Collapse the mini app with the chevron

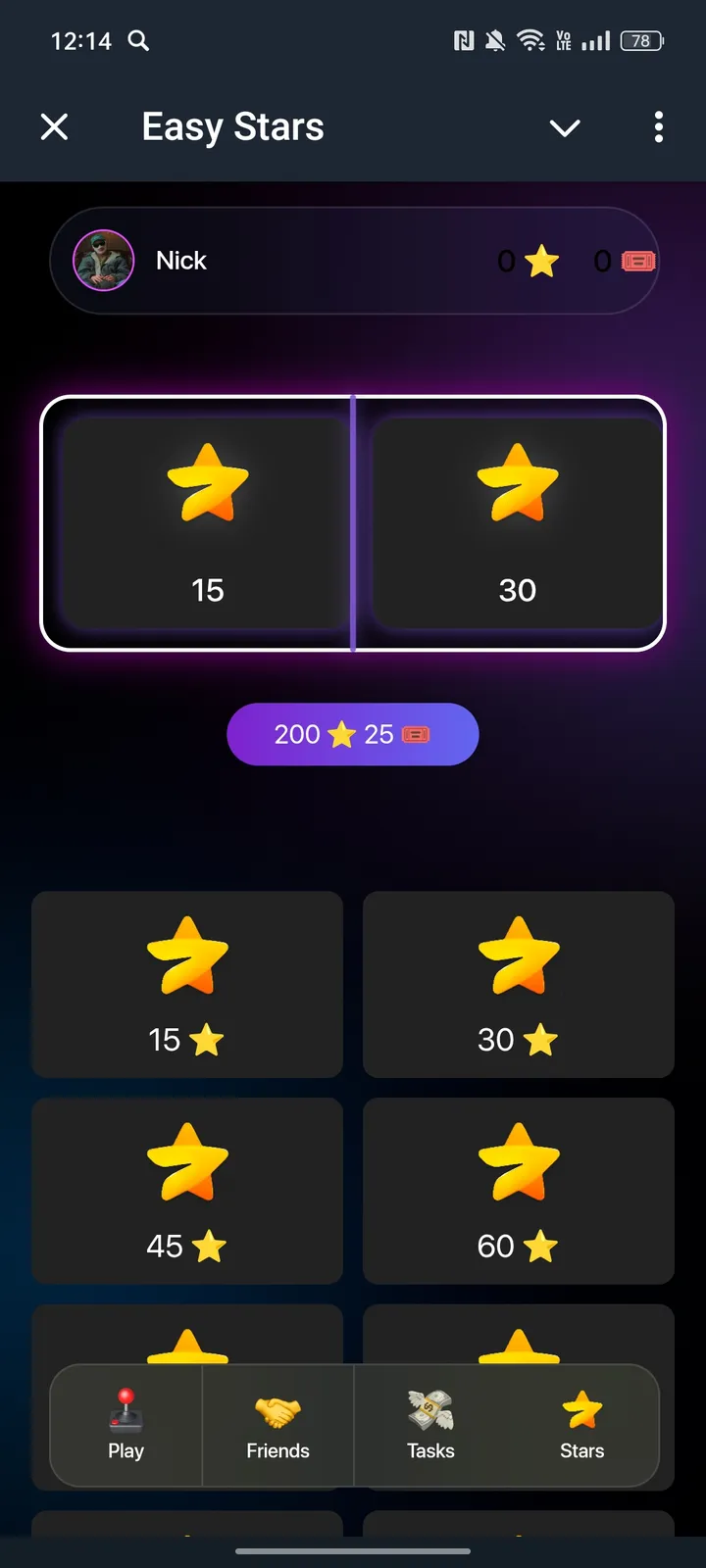(565, 127)
